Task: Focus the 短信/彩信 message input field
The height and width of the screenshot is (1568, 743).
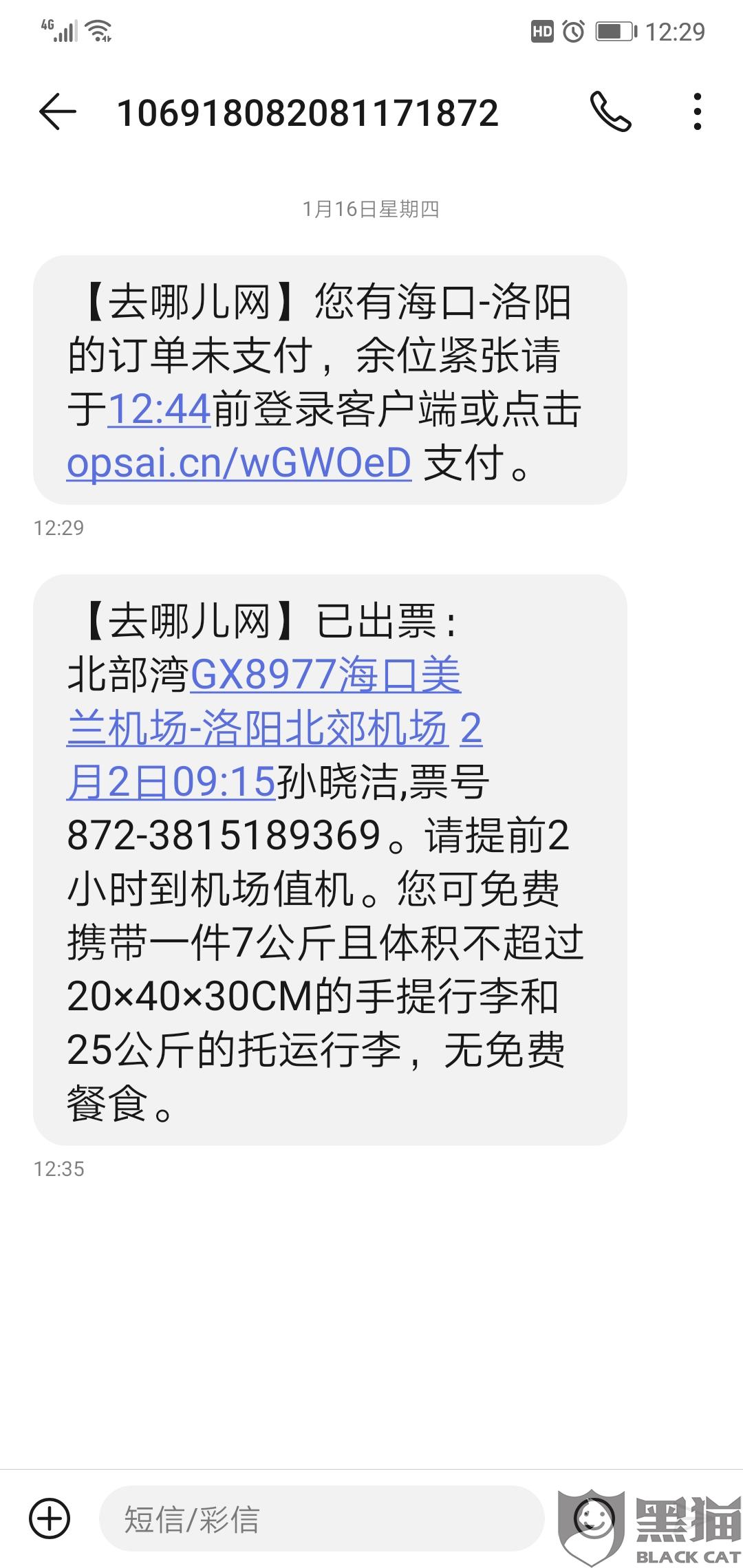Action: tap(320, 1518)
